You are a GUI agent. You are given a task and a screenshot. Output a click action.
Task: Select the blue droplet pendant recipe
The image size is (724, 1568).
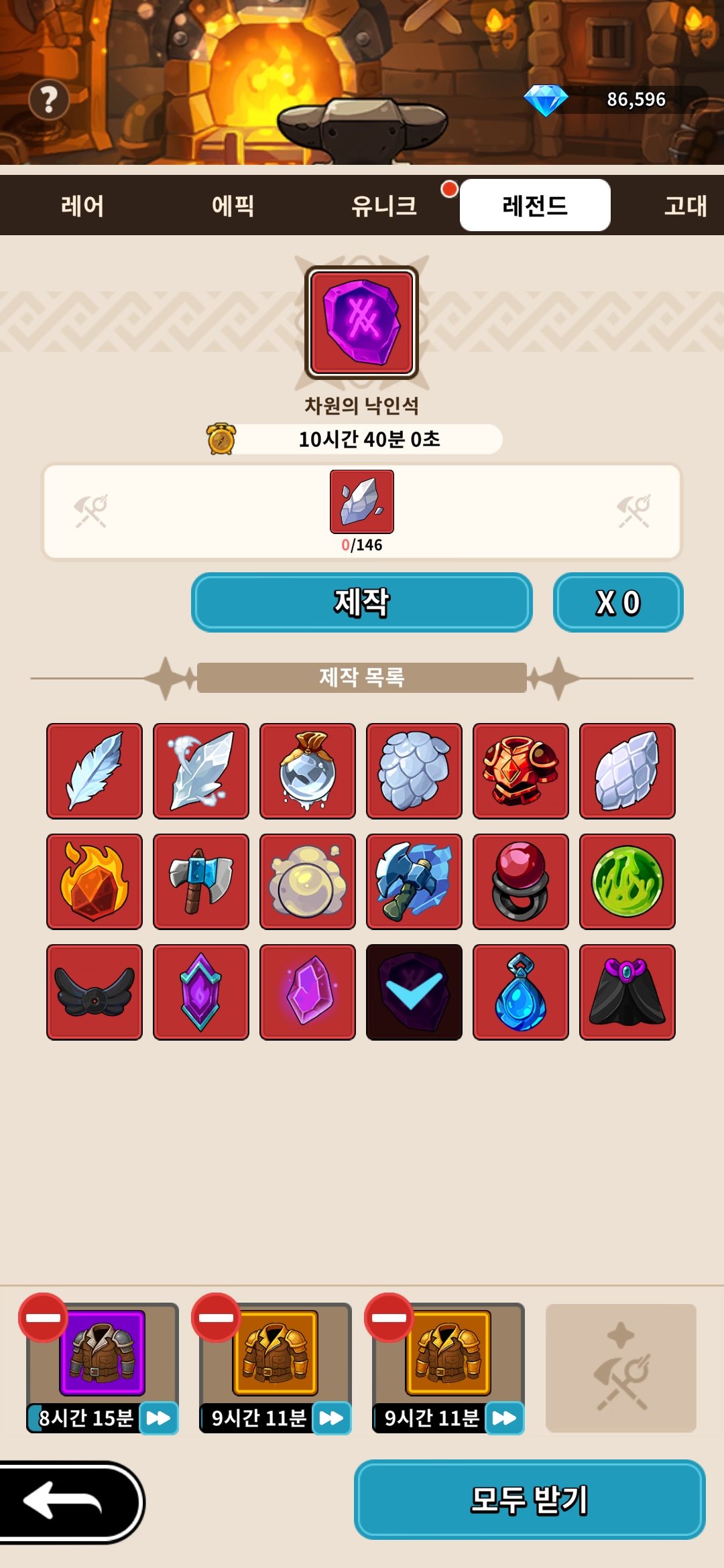521,992
